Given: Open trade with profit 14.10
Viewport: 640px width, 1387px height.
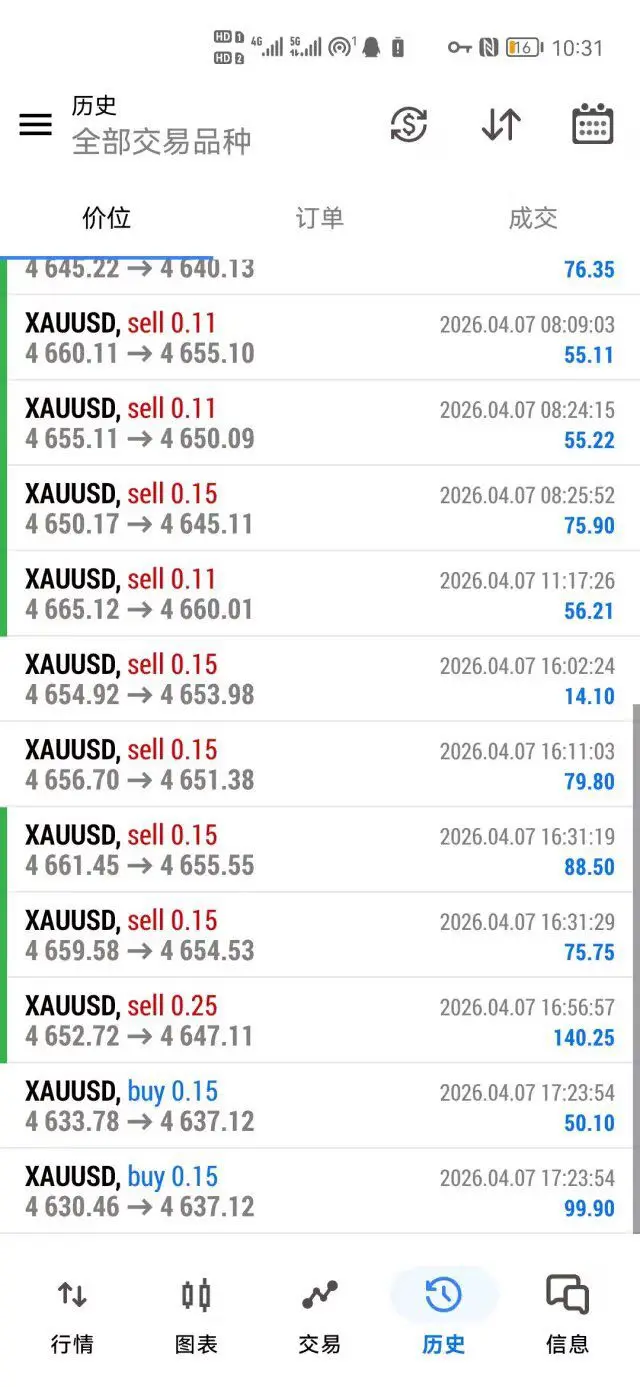Looking at the screenshot, I should (320, 679).
